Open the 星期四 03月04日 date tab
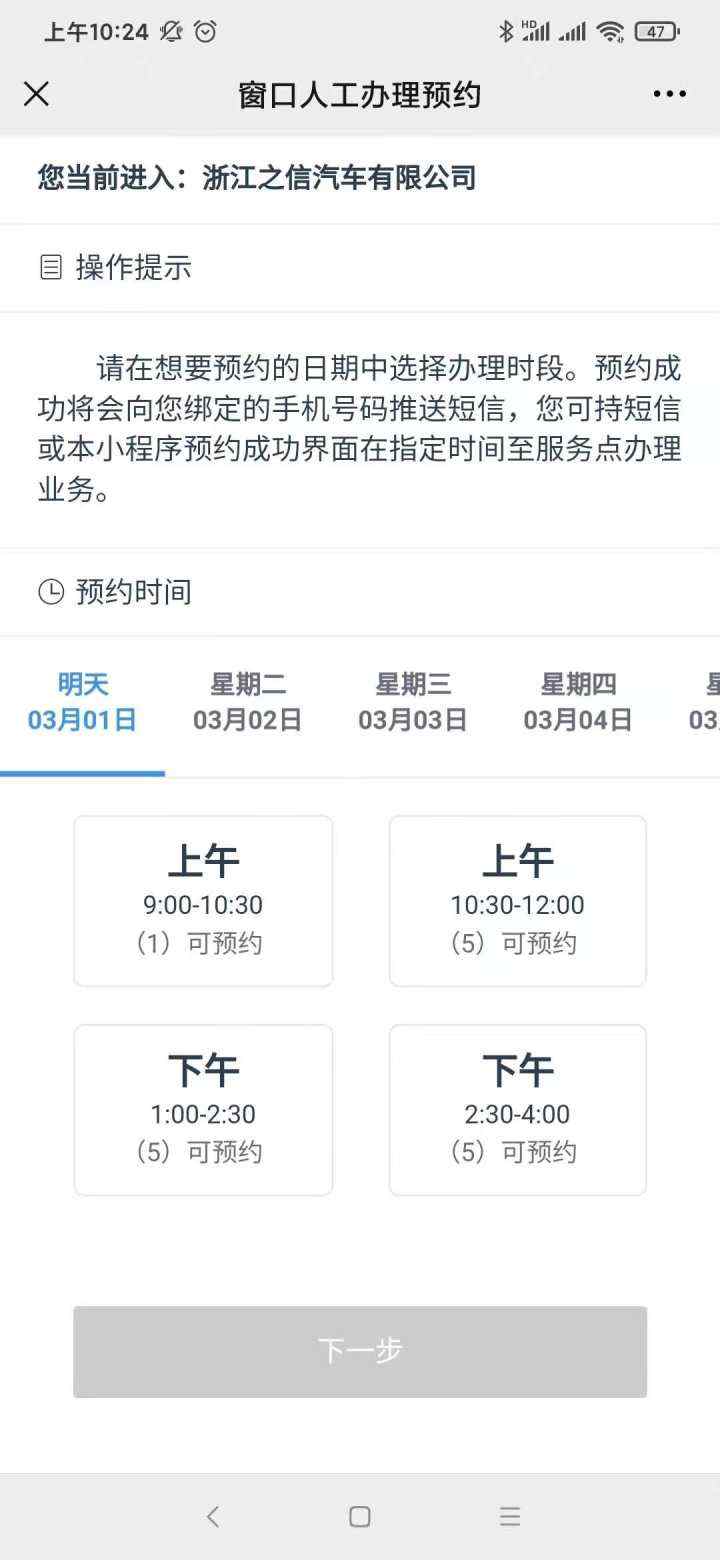720x1560 pixels. (577, 702)
